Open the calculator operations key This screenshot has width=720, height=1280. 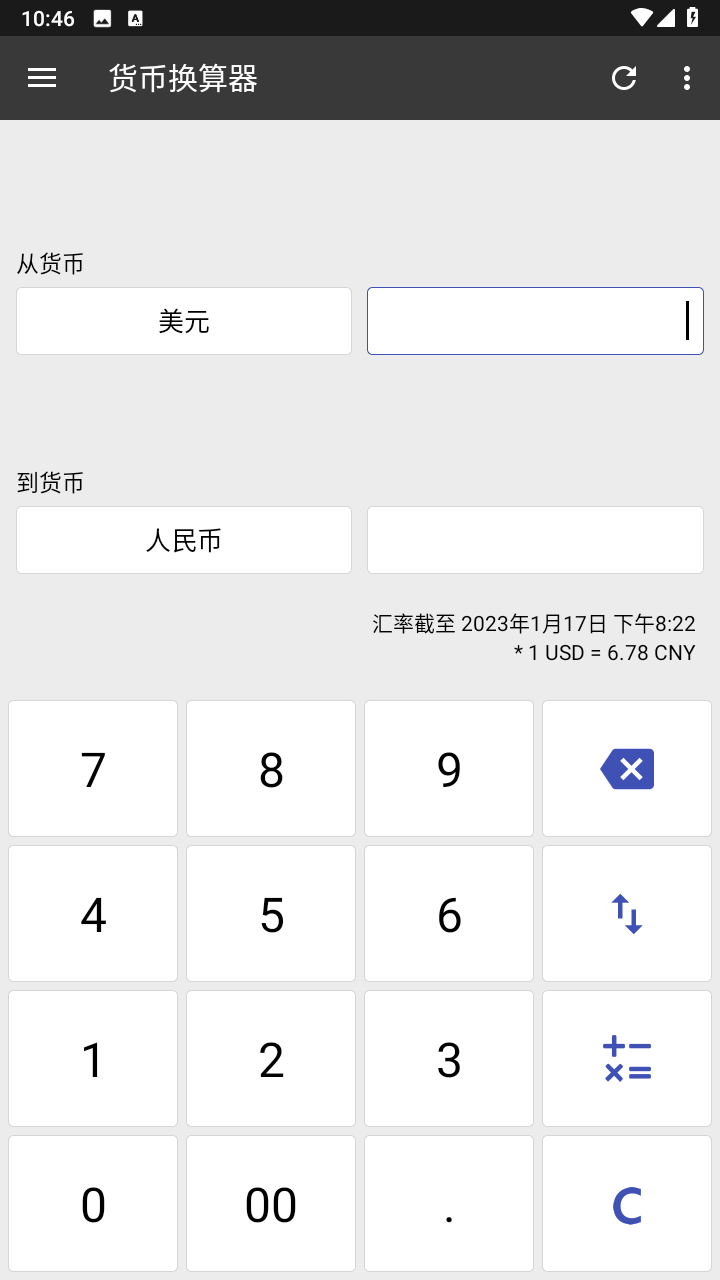[627, 1058]
